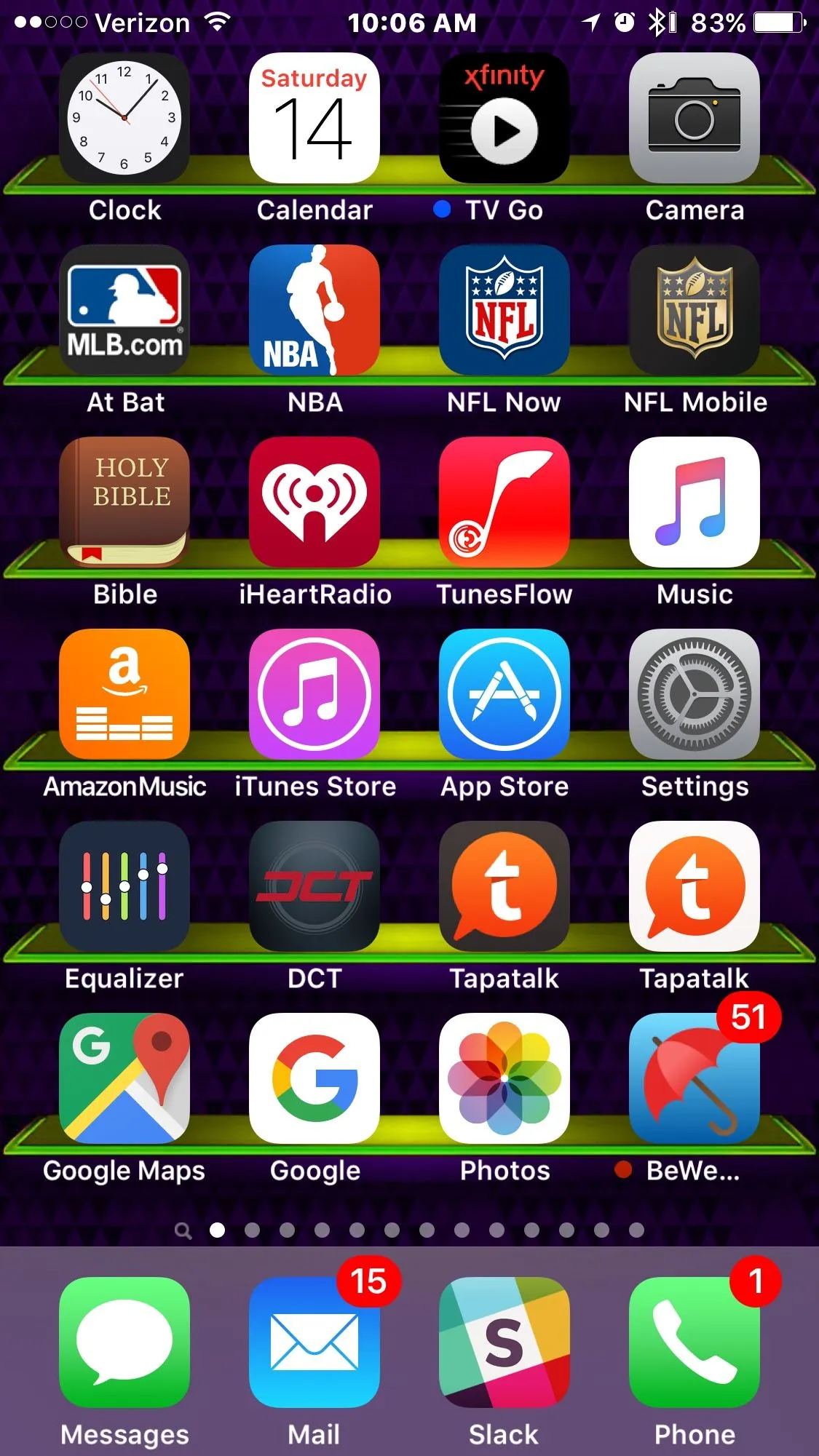The image size is (819, 1456).
Task: Launch the Equalizer app
Action: coord(124,886)
